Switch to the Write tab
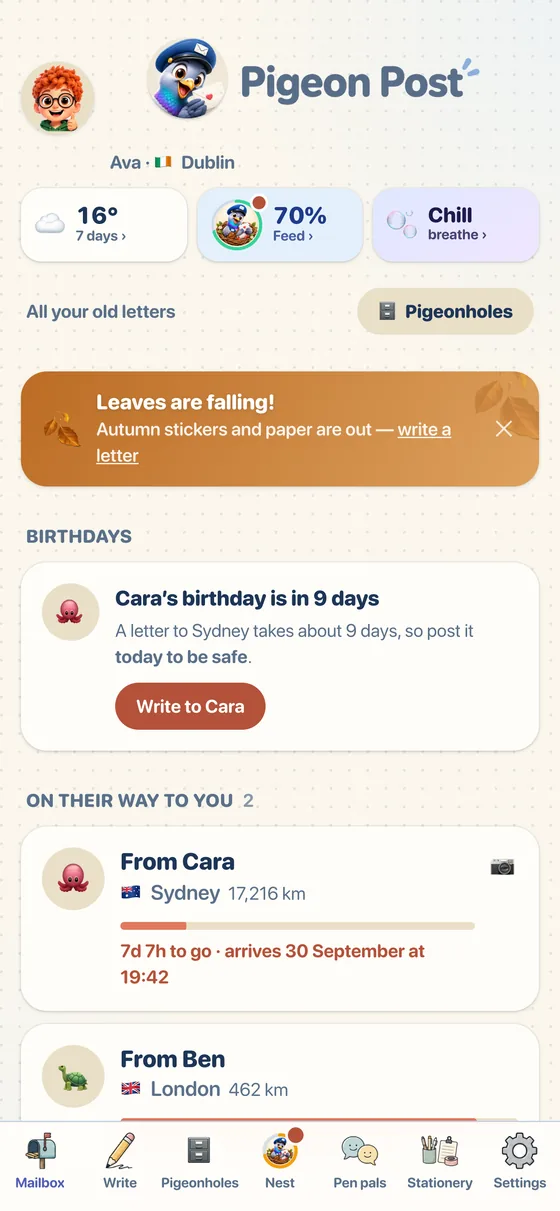The width and height of the screenshot is (560, 1211). click(x=120, y=1162)
